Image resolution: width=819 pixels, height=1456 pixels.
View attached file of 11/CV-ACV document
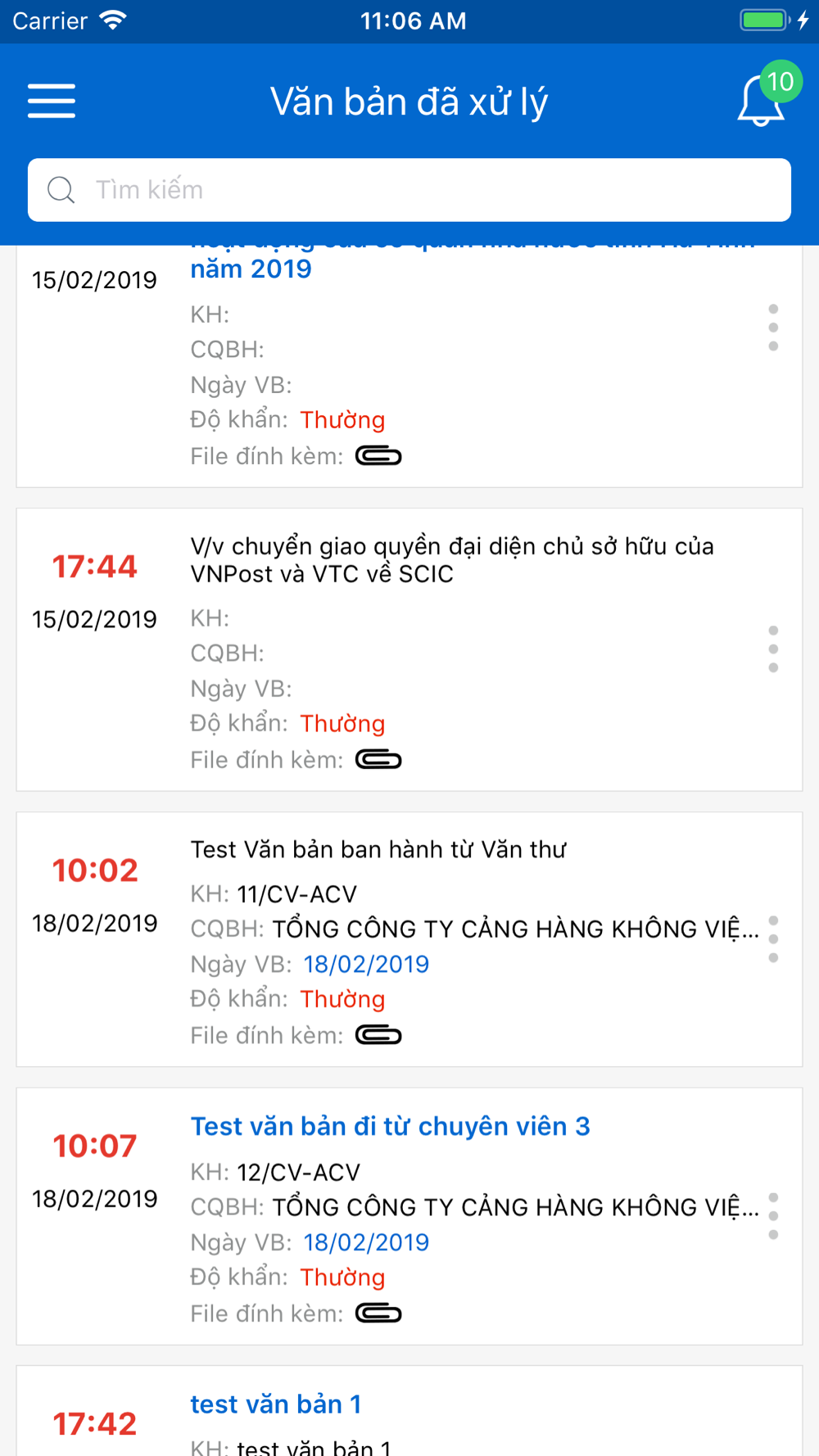(378, 1036)
